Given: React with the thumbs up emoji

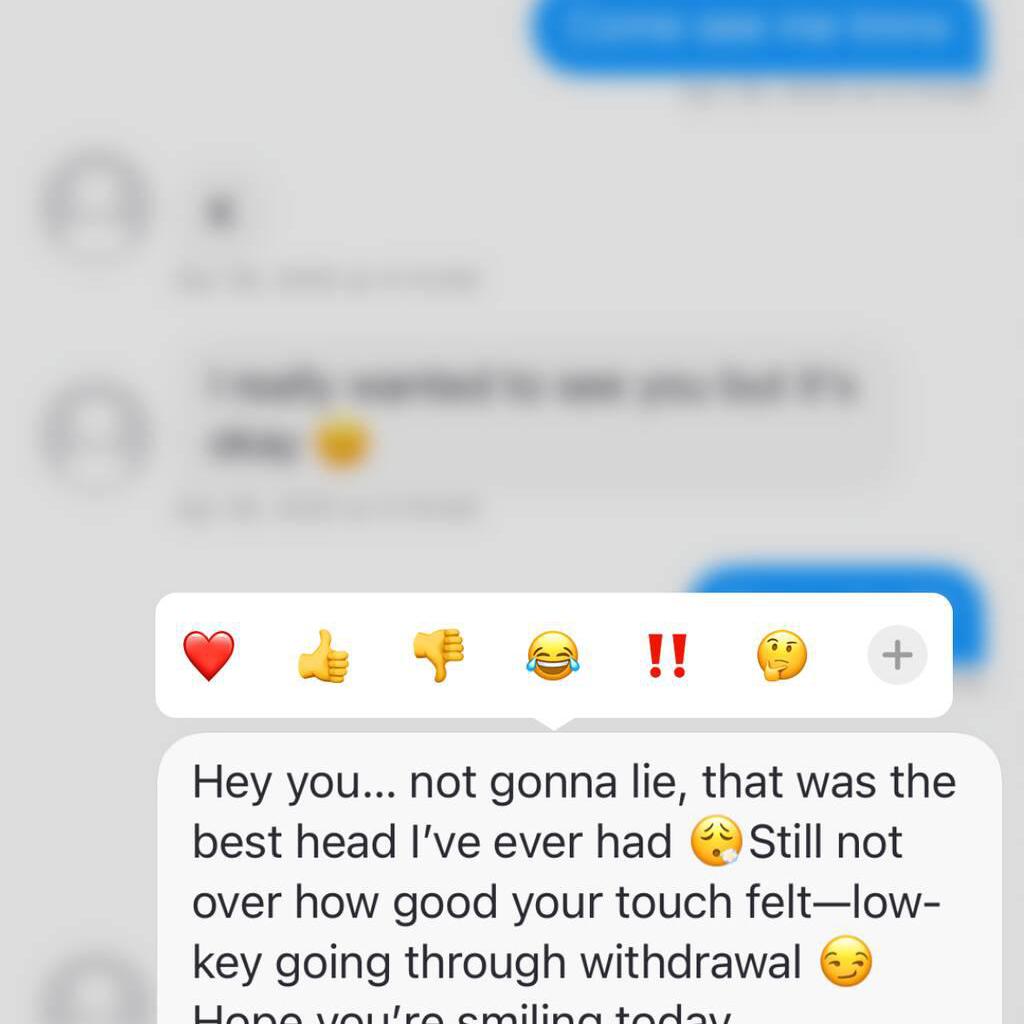Looking at the screenshot, I should tap(323, 657).
